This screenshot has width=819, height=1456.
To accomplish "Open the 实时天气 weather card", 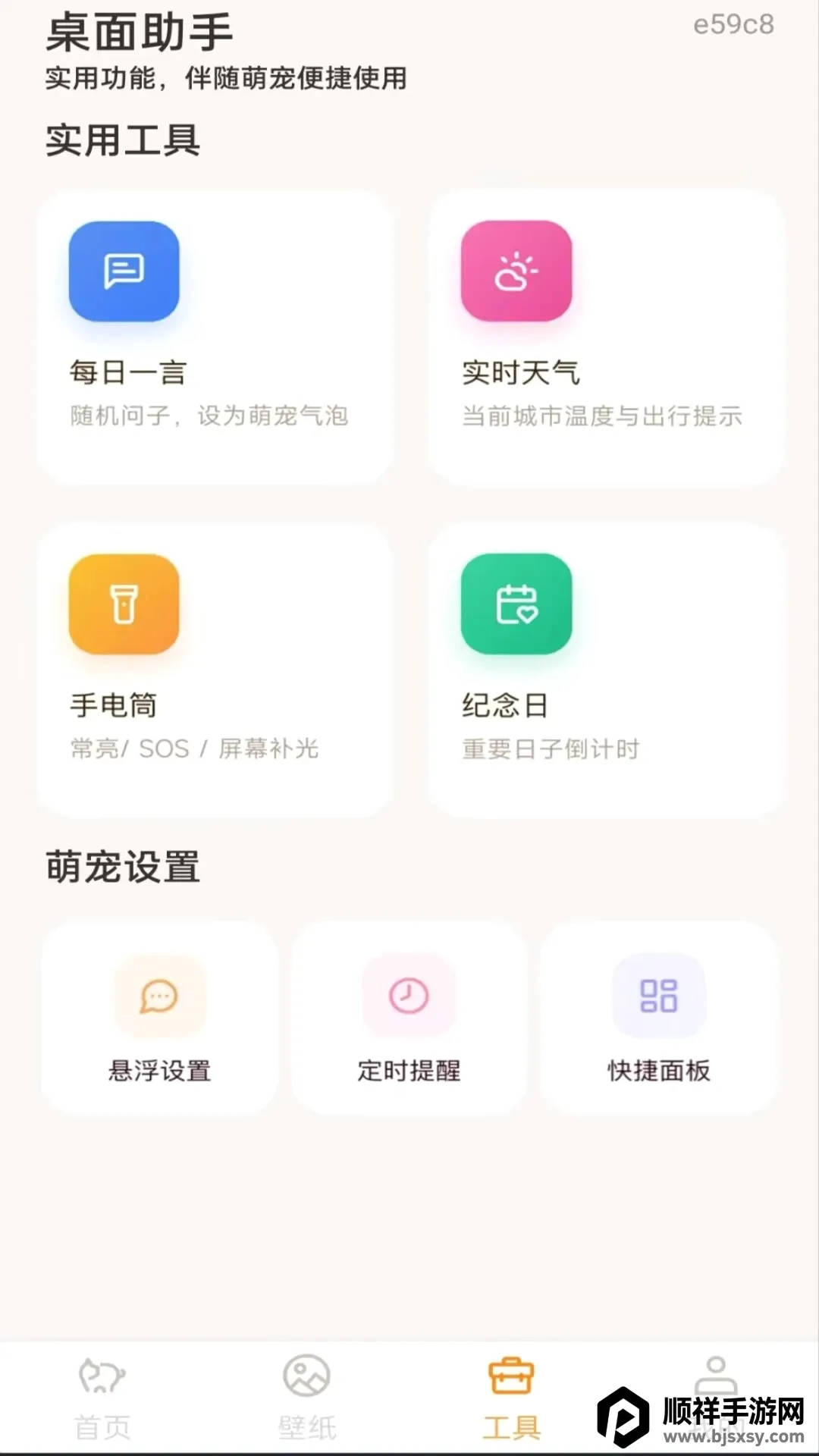I will (x=607, y=337).
